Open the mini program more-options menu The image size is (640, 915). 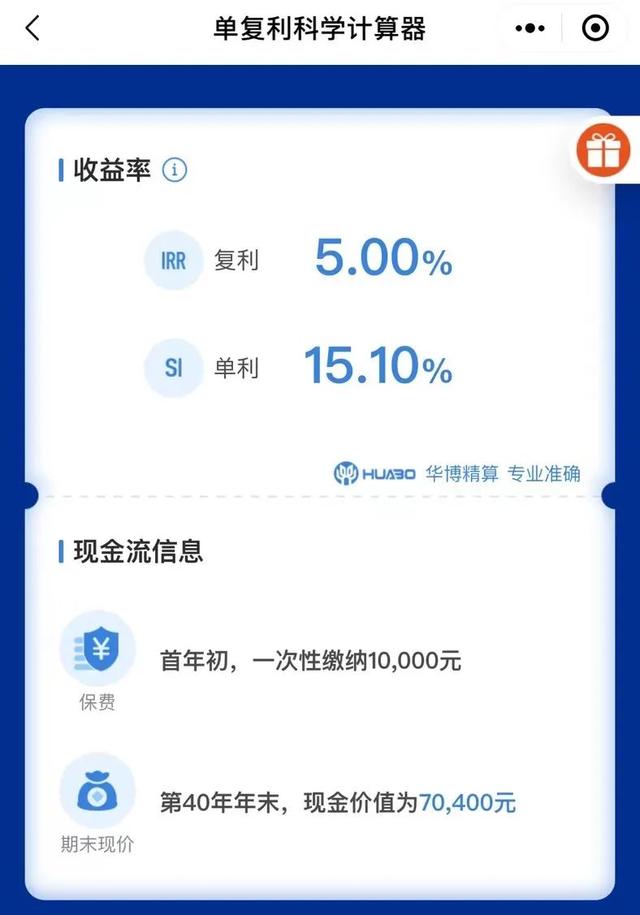pyautogui.click(x=530, y=29)
